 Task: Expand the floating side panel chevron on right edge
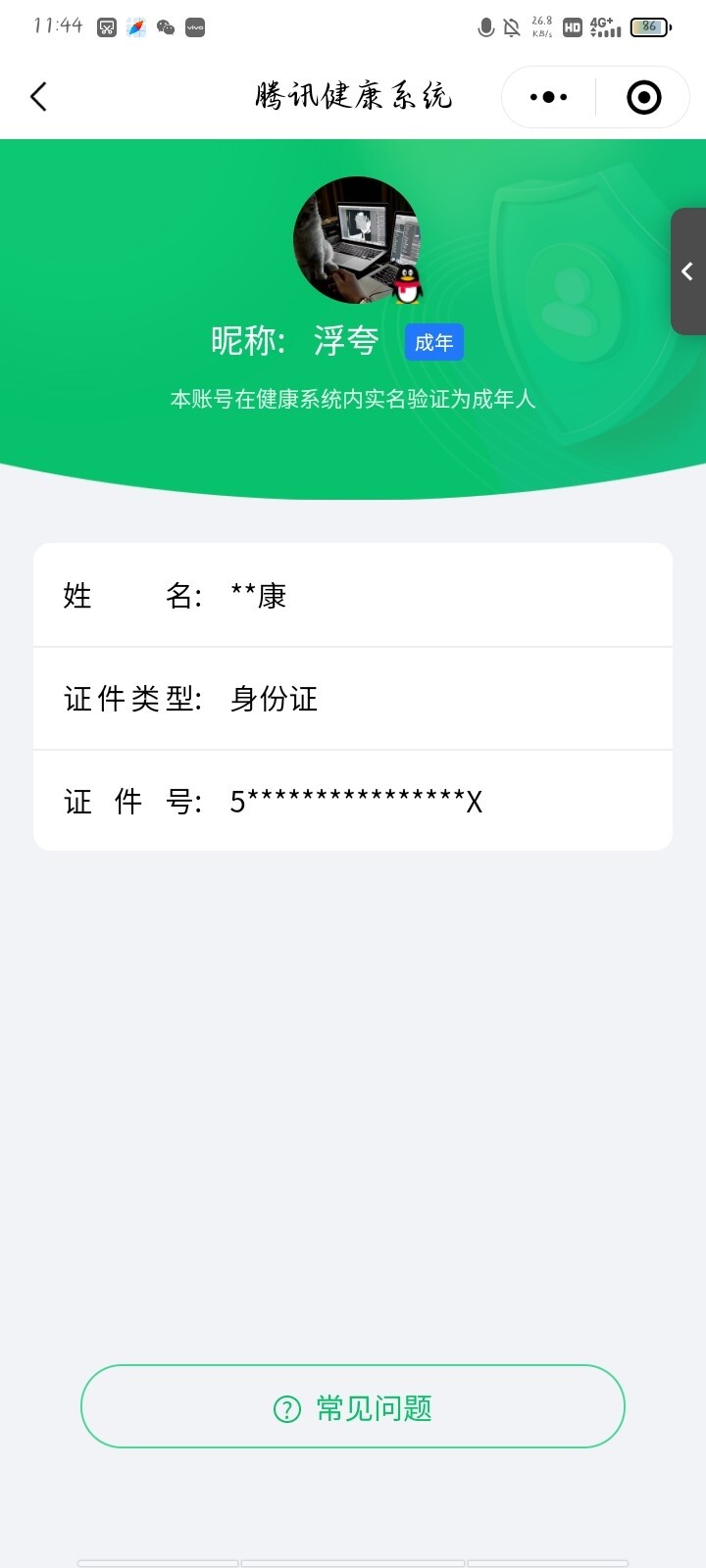pos(687,271)
